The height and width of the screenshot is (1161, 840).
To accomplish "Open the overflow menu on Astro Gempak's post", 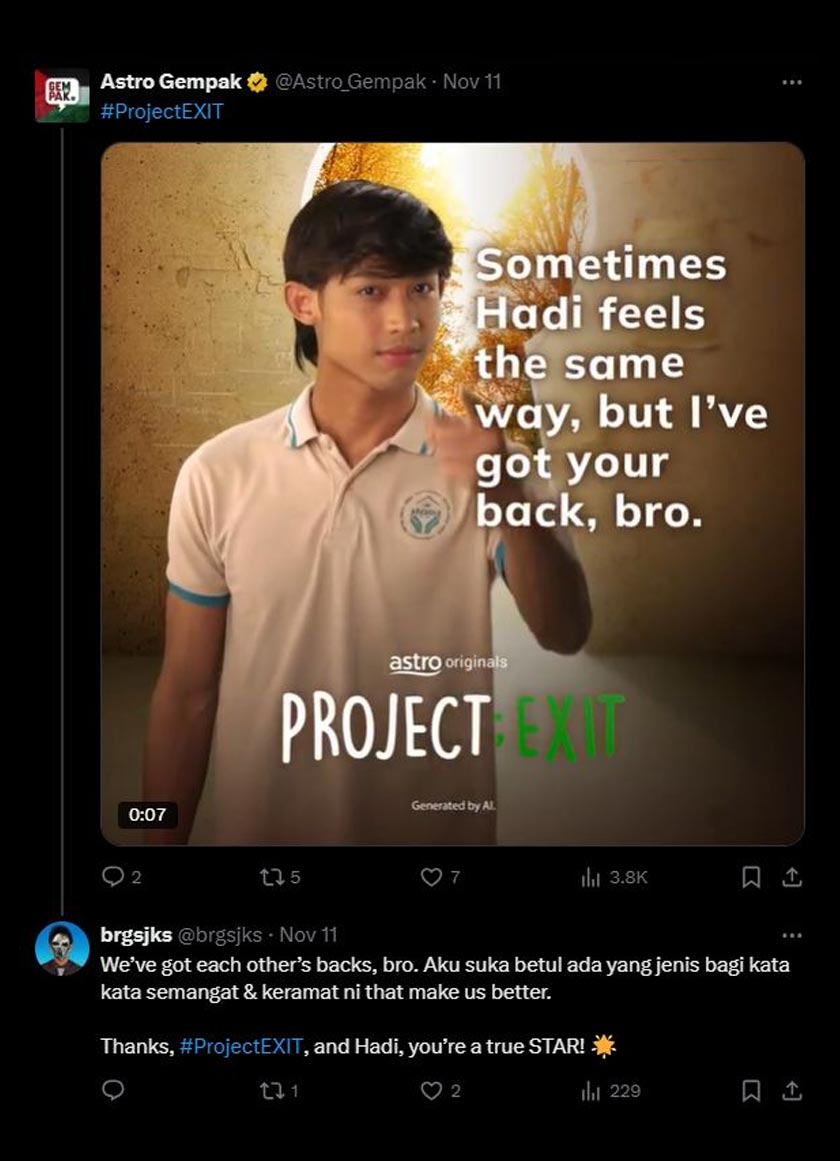I will (x=791, y=82).
